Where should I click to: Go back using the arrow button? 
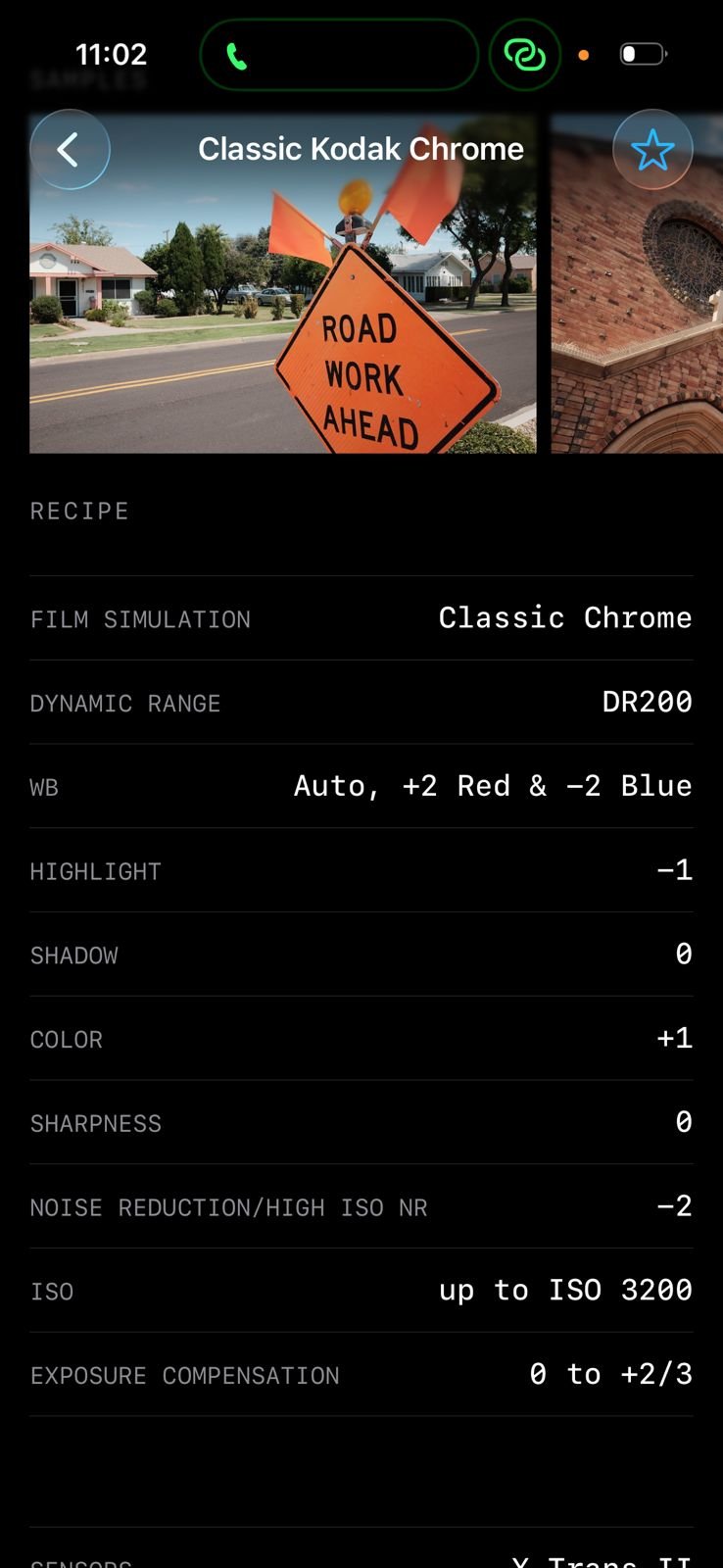tap(70, 150)
